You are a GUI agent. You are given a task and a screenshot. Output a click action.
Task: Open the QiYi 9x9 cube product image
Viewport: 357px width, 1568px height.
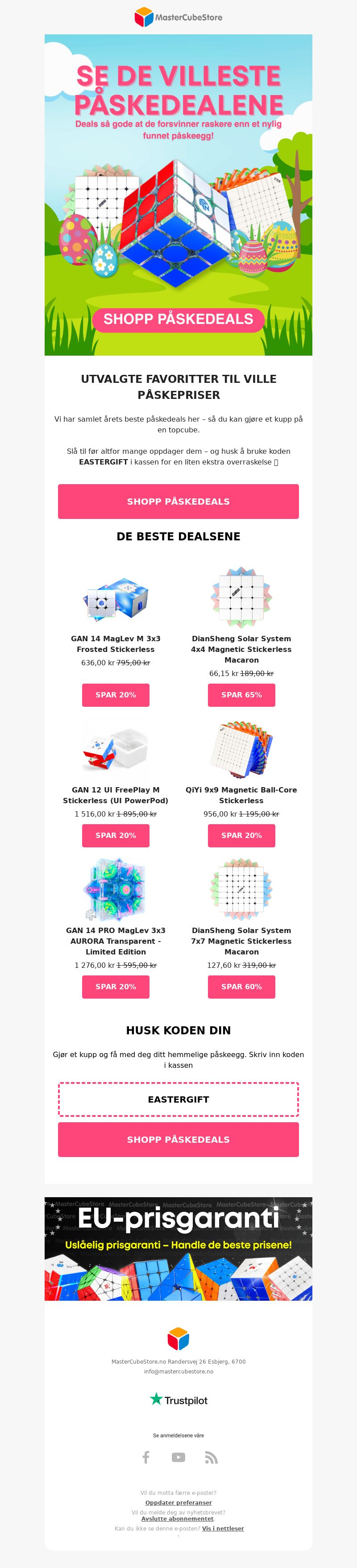point(241,749)
